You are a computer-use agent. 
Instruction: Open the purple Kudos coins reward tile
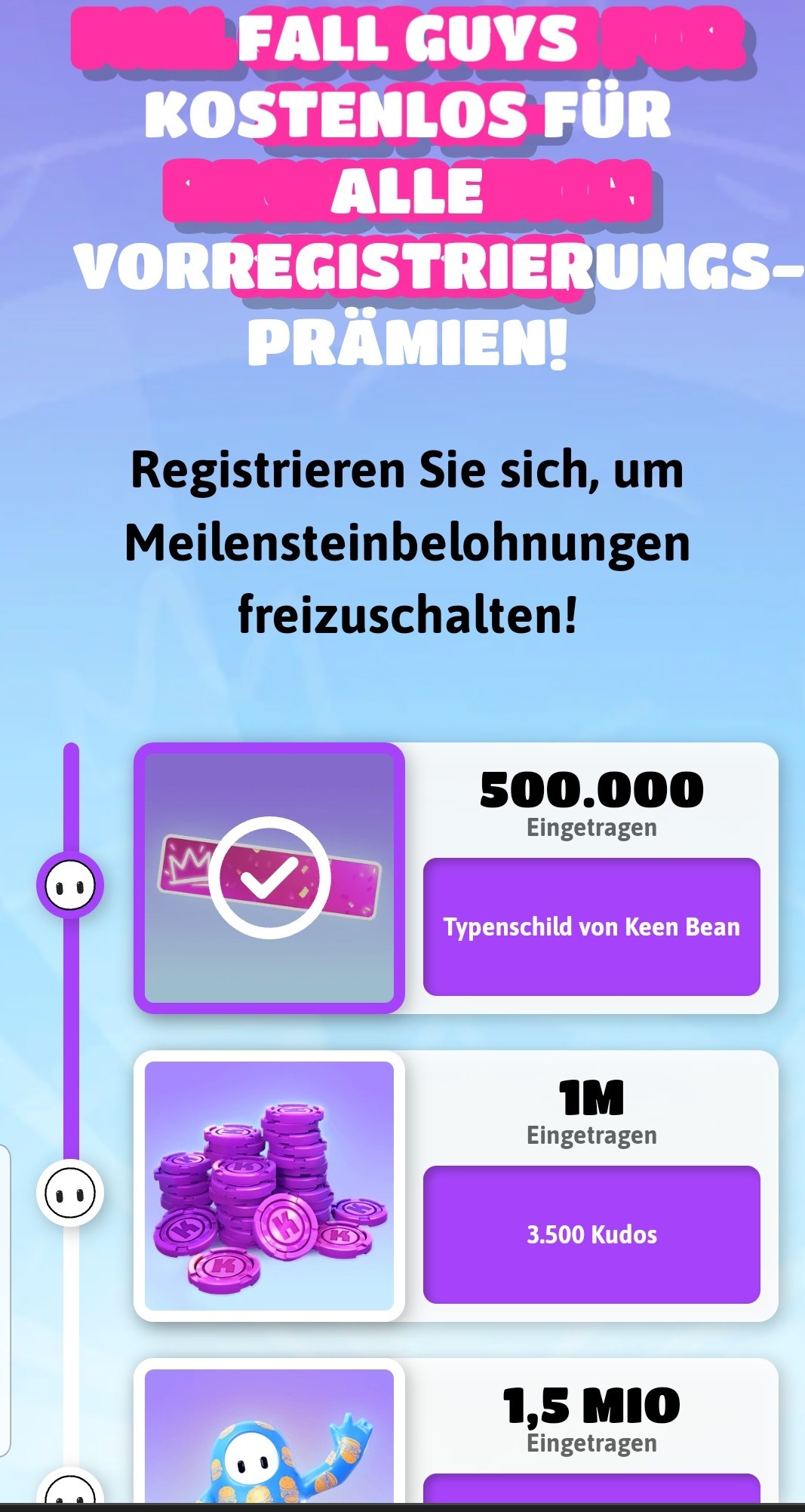coord(269,1186)
